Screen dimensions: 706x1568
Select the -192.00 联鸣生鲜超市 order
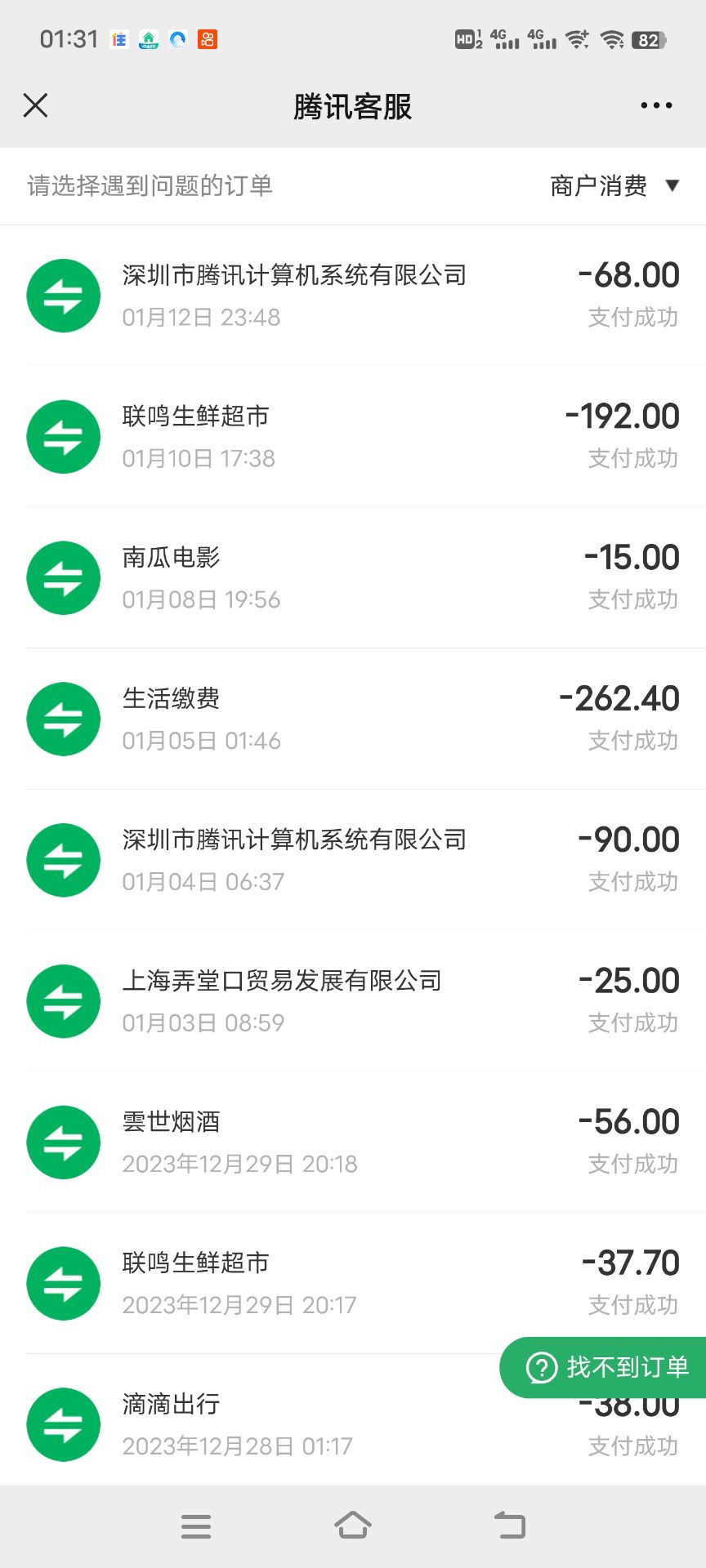coord(353,437)
